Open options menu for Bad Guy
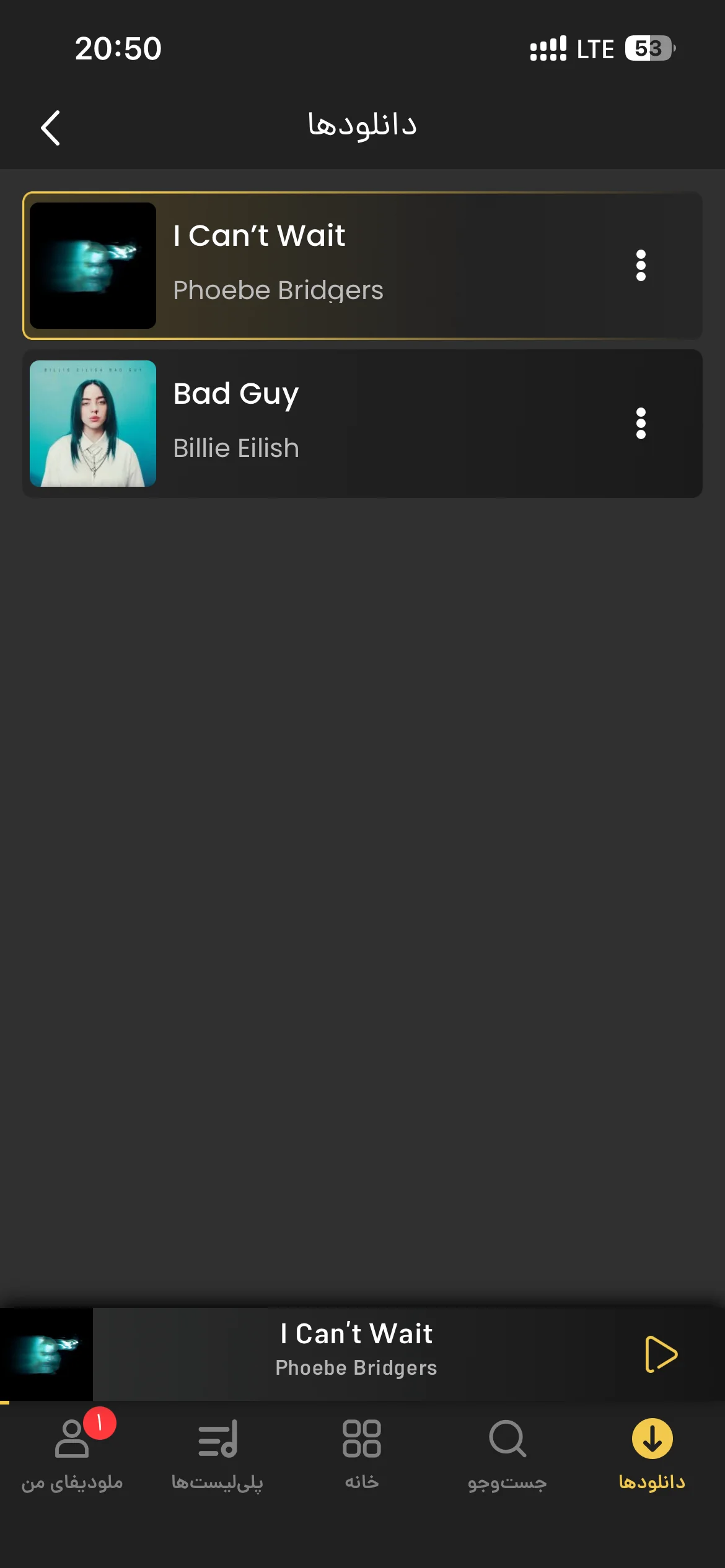The image size is (725, 1568). click(641, 424)
